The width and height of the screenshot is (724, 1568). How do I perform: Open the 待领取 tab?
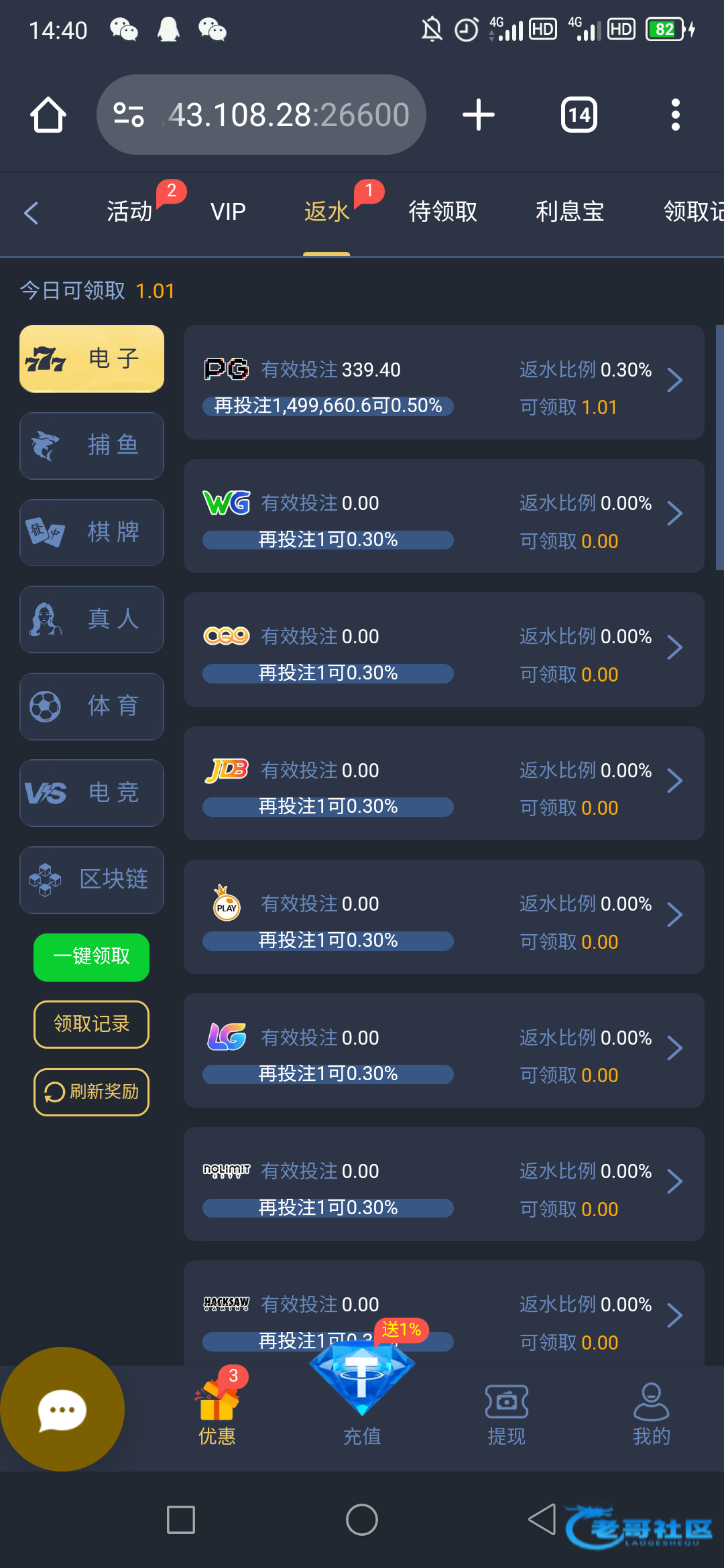point(443,212)
